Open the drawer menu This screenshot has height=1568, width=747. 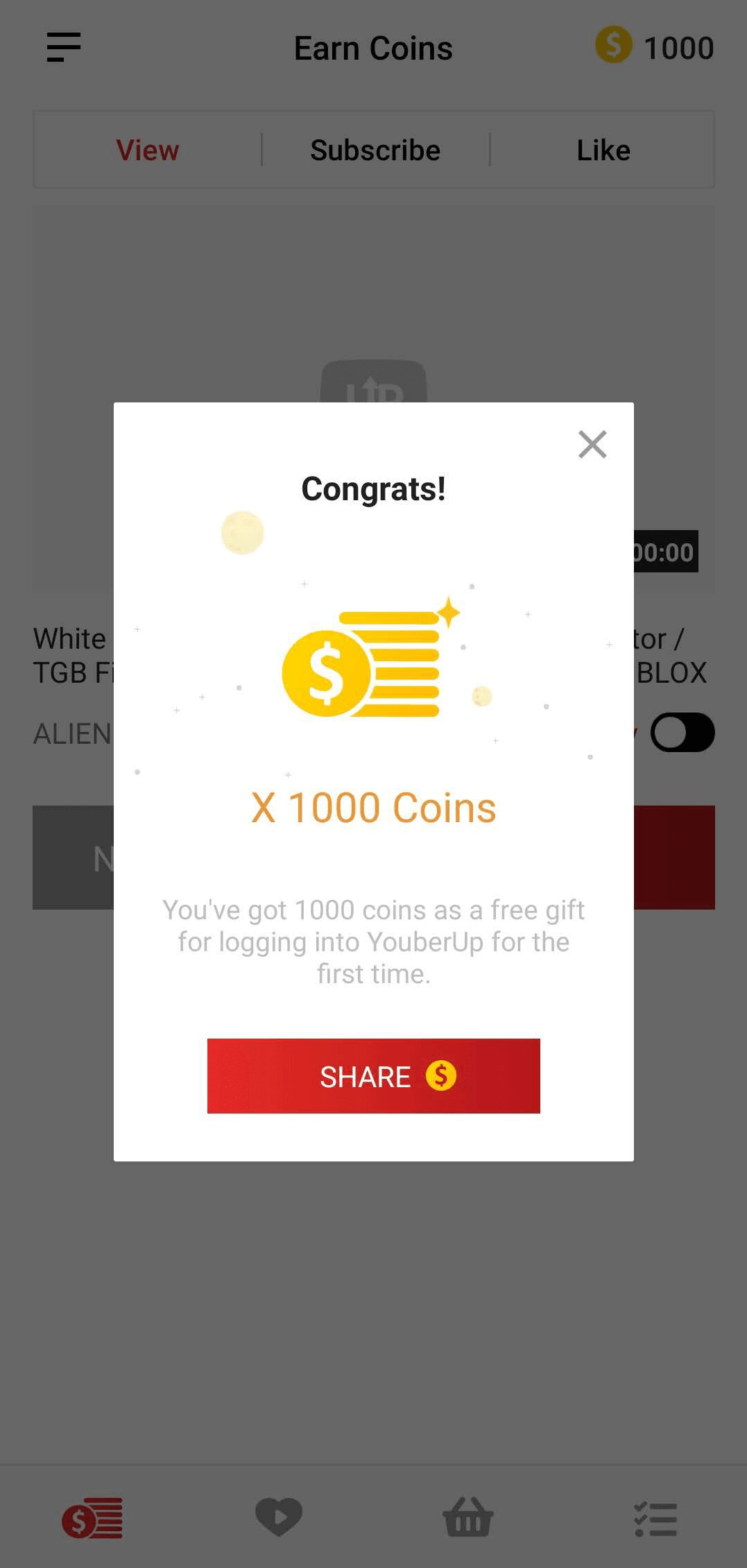64,47
